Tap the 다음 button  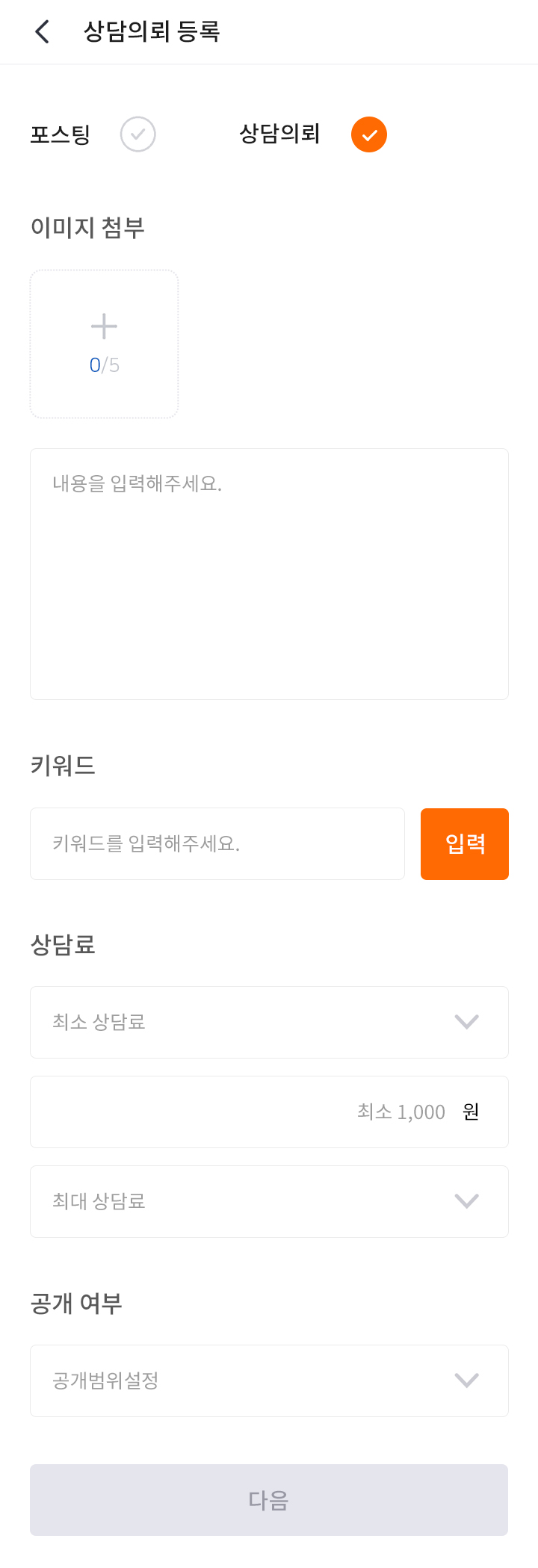[x=269, y=1500]
